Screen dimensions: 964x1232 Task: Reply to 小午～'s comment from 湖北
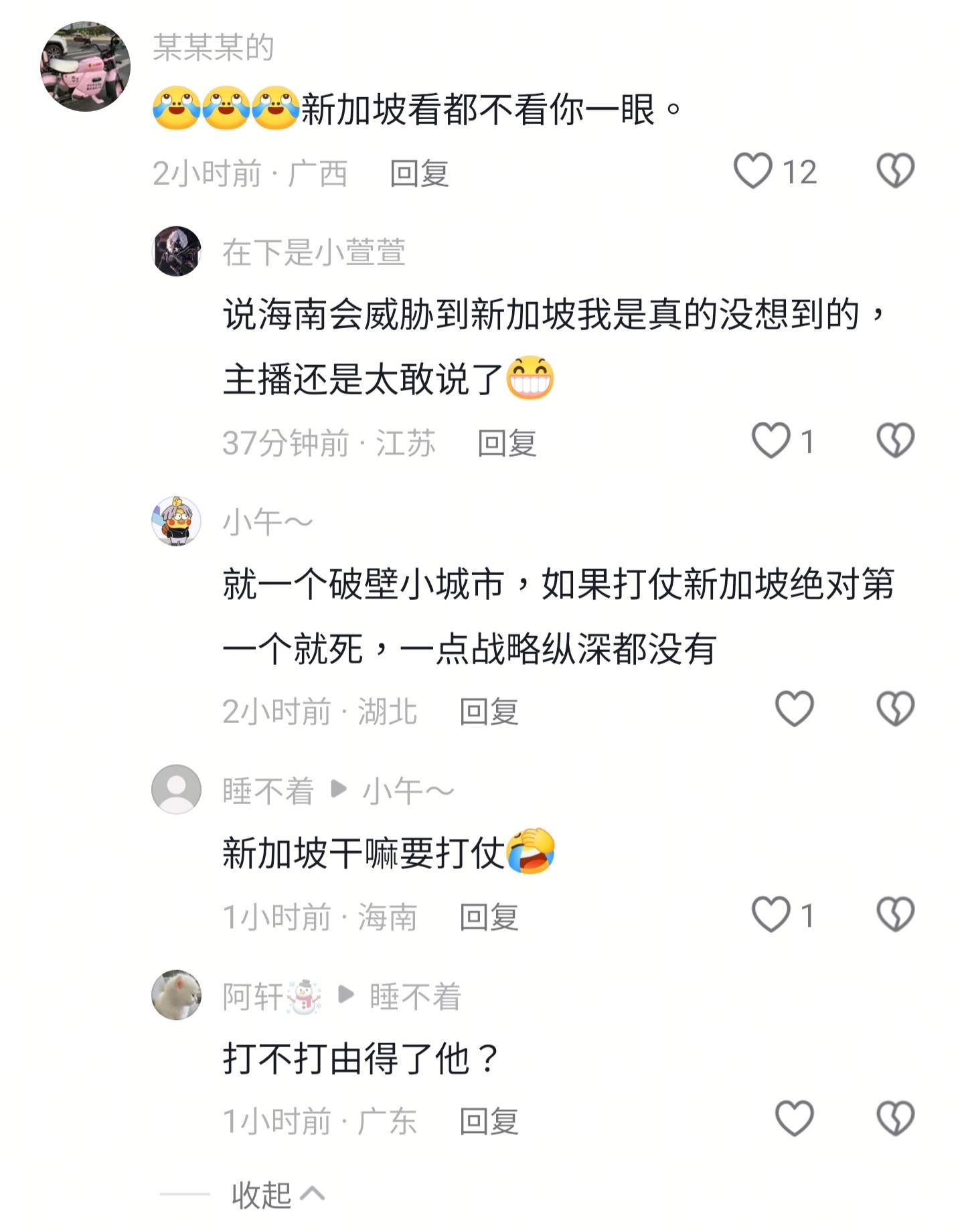489,712
